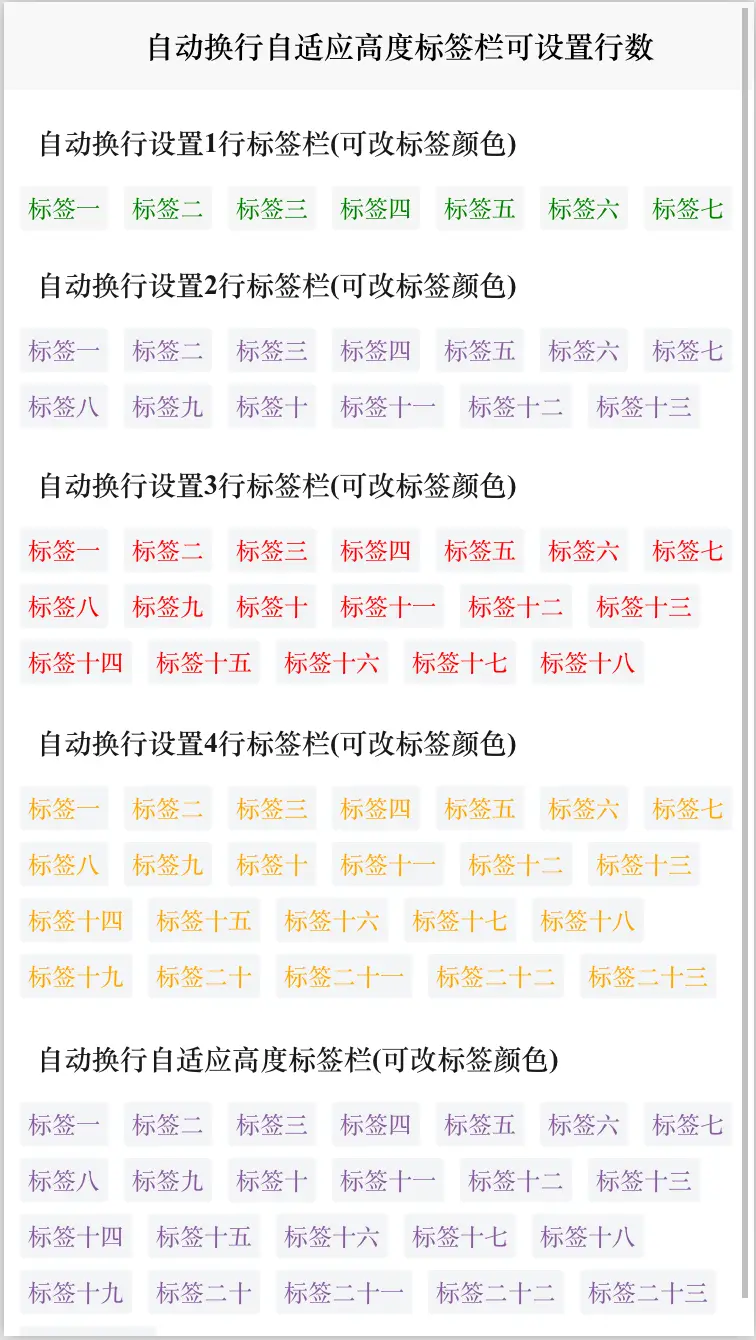Choose green 标签七 in the 1行 section

click(688, 208)
